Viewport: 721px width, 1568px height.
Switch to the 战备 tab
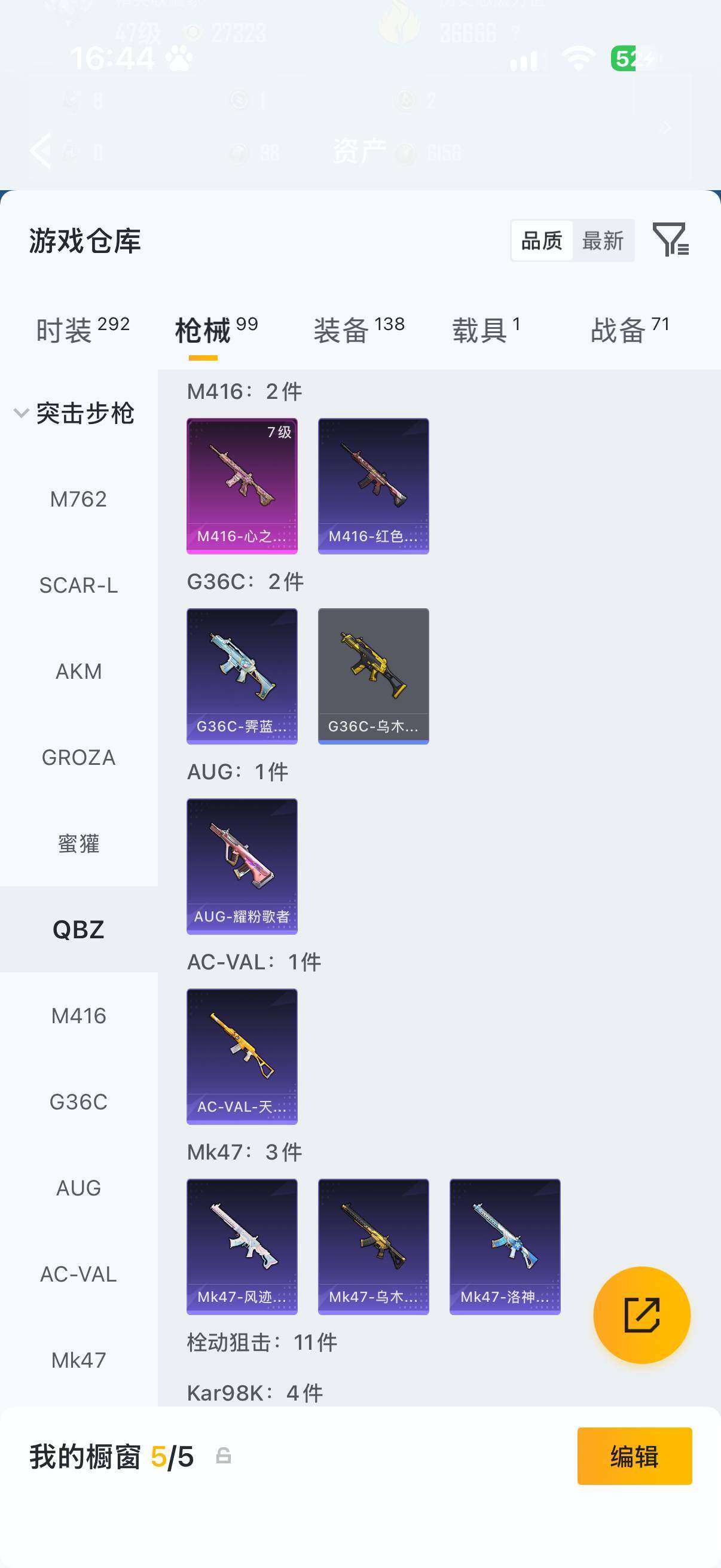coord(630,330)
